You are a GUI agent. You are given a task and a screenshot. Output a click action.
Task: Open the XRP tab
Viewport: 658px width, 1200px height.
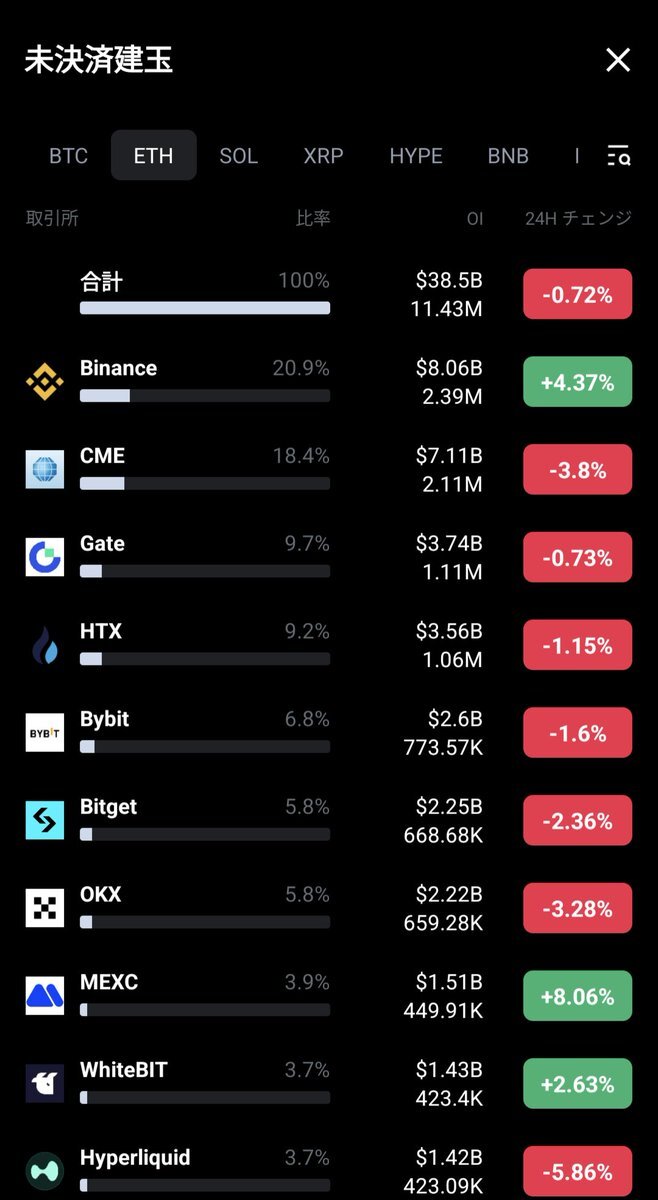pos(323,156)
